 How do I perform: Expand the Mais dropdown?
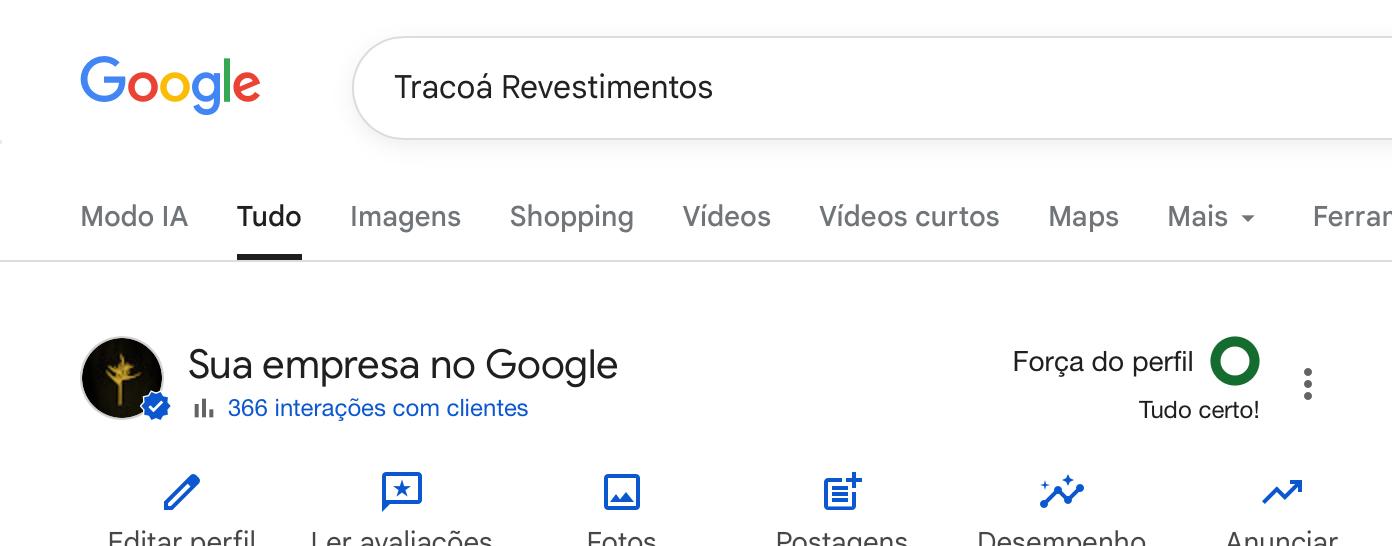[x=1211, y=217]
